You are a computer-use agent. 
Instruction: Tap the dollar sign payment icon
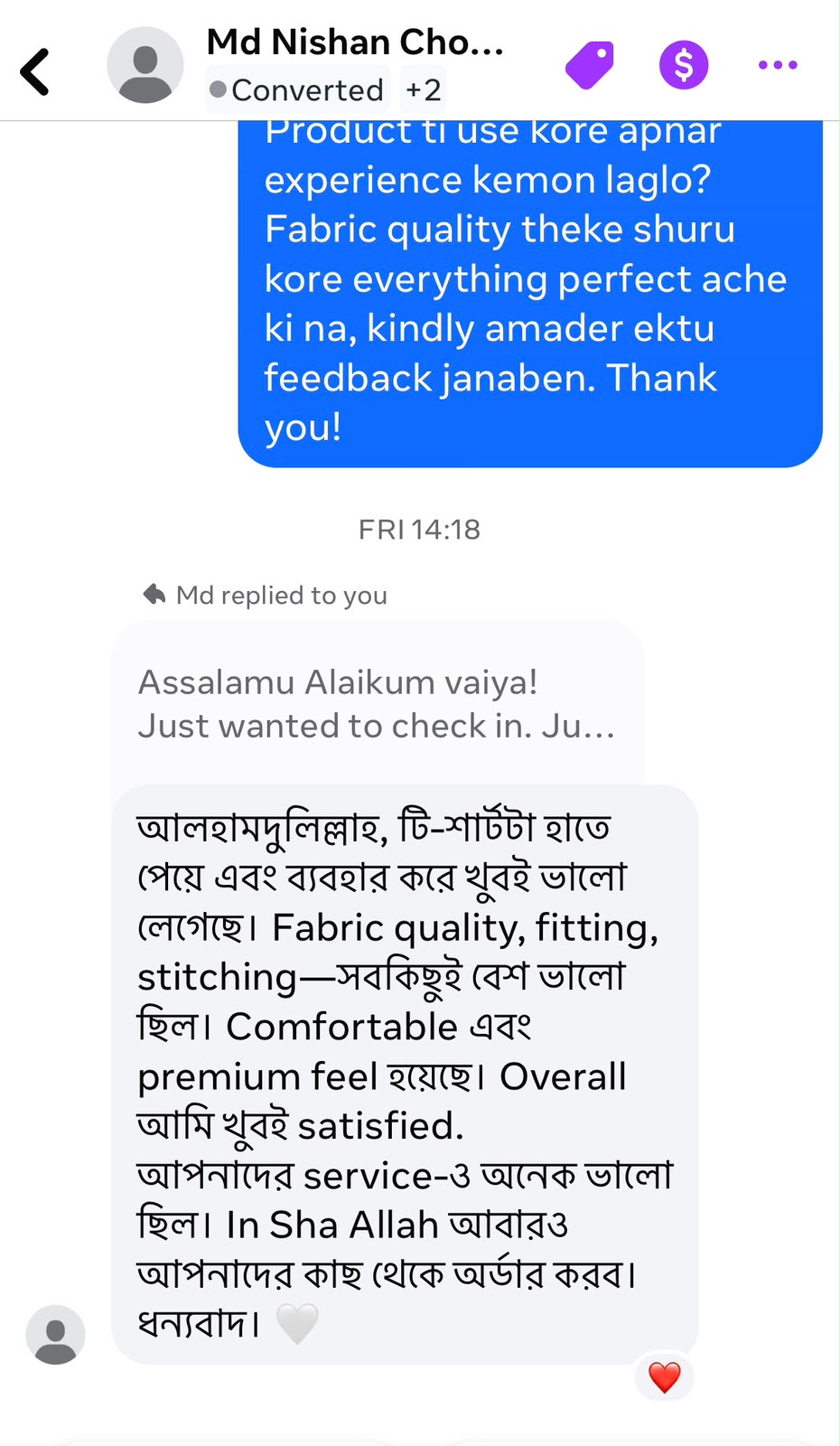click(684, 65)
